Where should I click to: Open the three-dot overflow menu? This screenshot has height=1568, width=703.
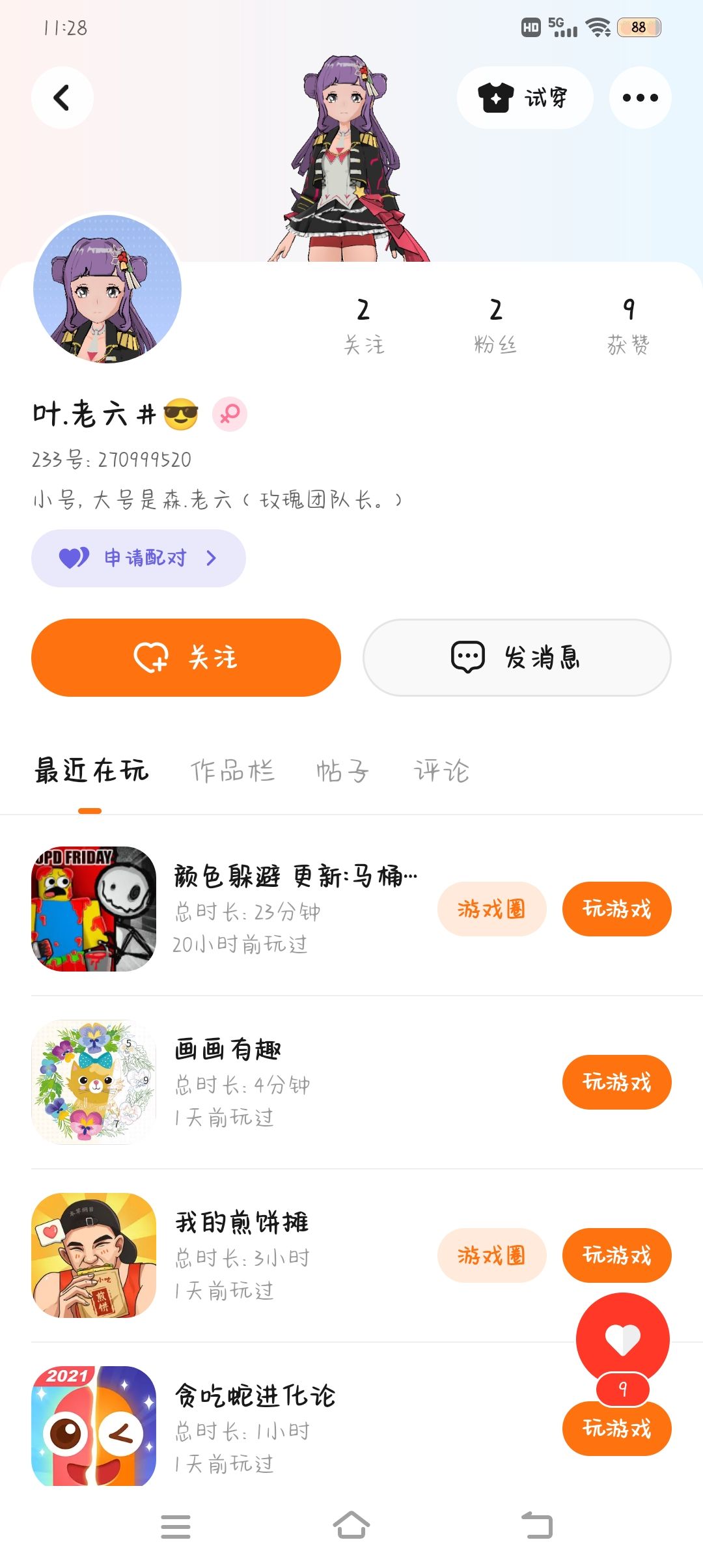point(640,98)
